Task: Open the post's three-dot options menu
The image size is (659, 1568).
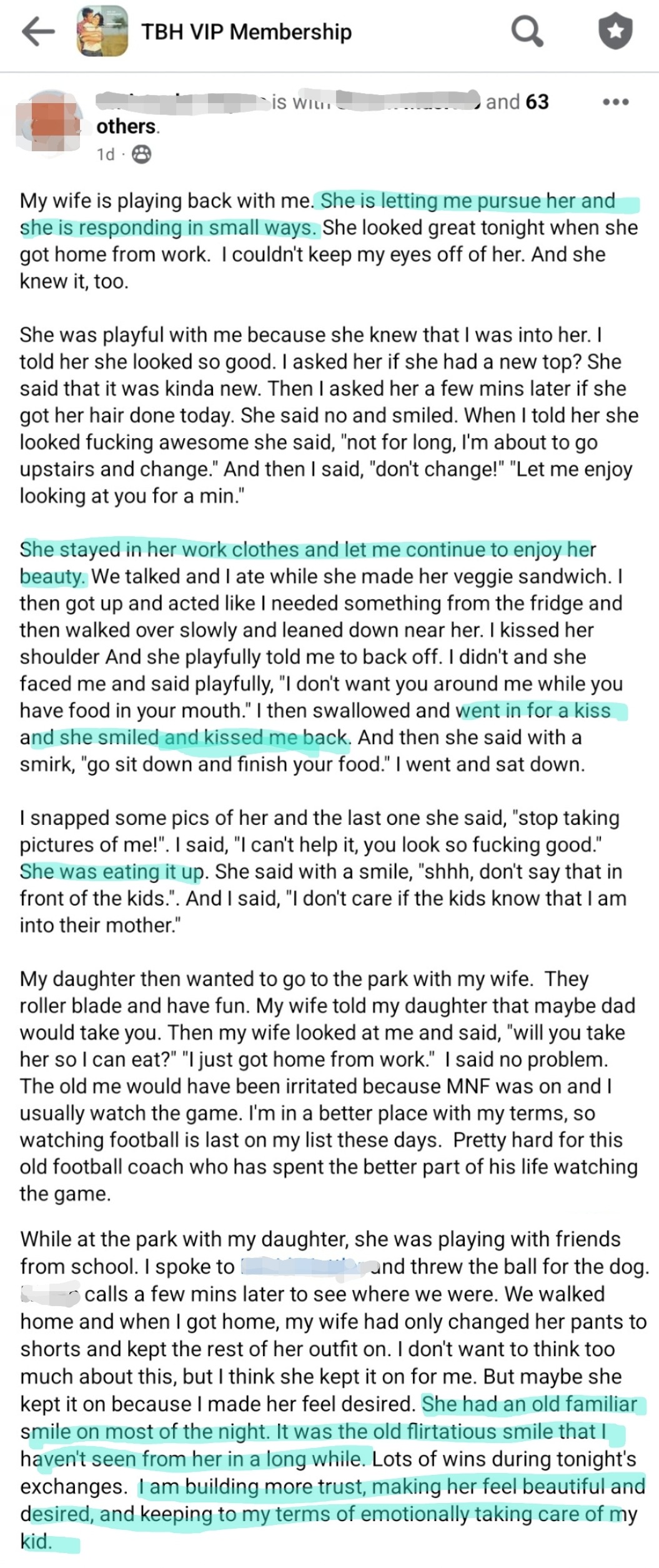Action: (x=615, y=102)
